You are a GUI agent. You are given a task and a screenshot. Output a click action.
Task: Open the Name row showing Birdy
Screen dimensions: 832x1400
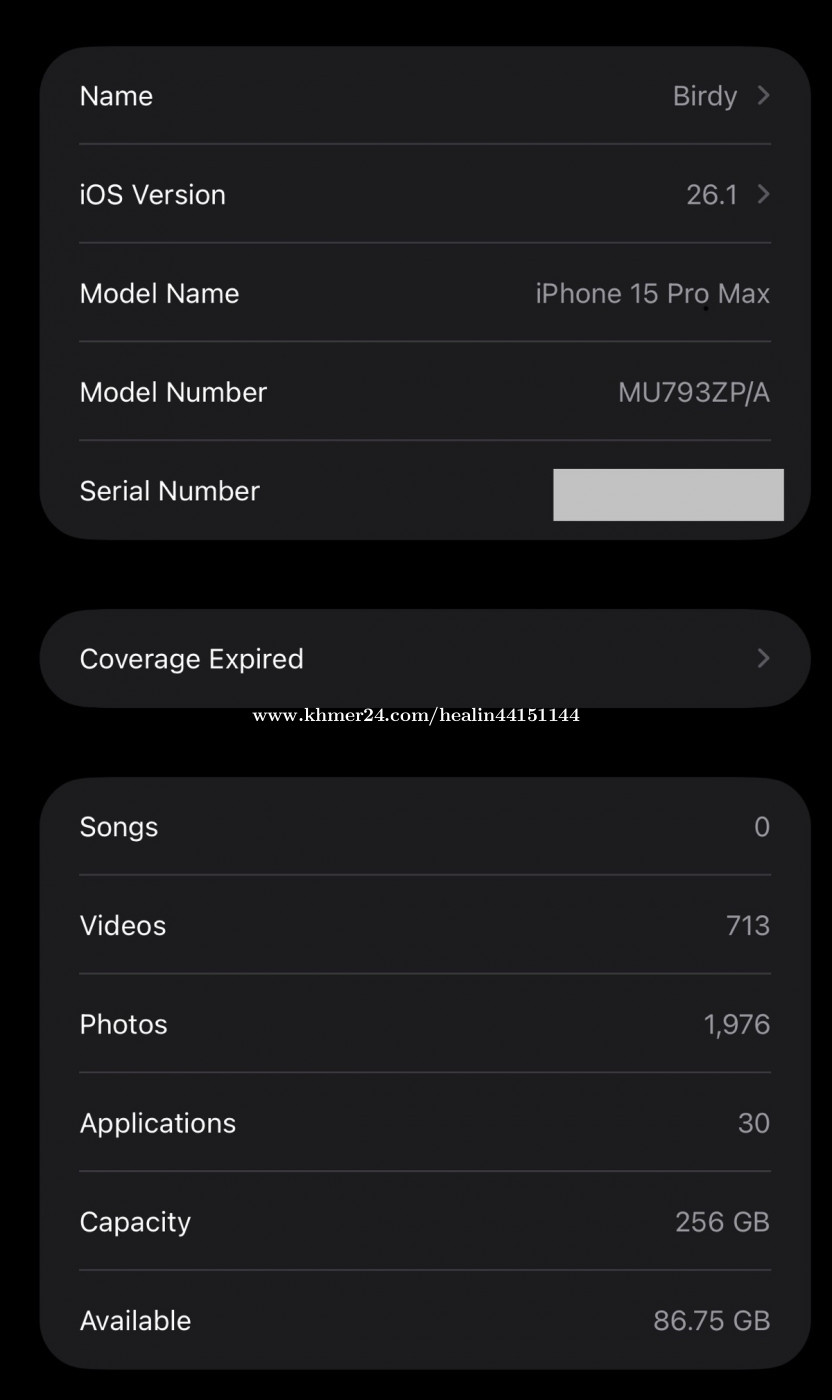click(424, 96)
